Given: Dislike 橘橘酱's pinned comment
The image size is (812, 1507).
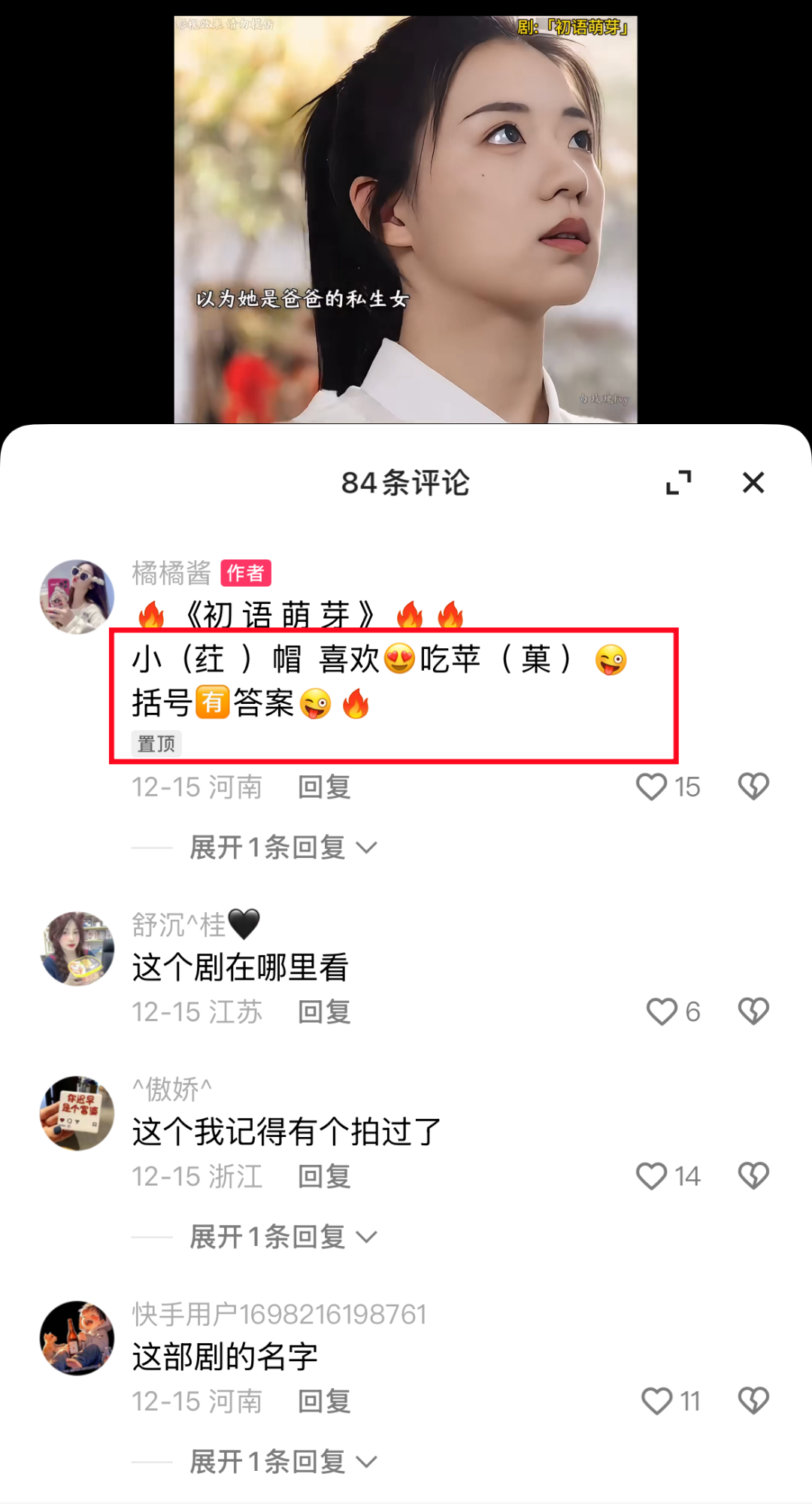Looking at the screenshot, I should point(753,787).
